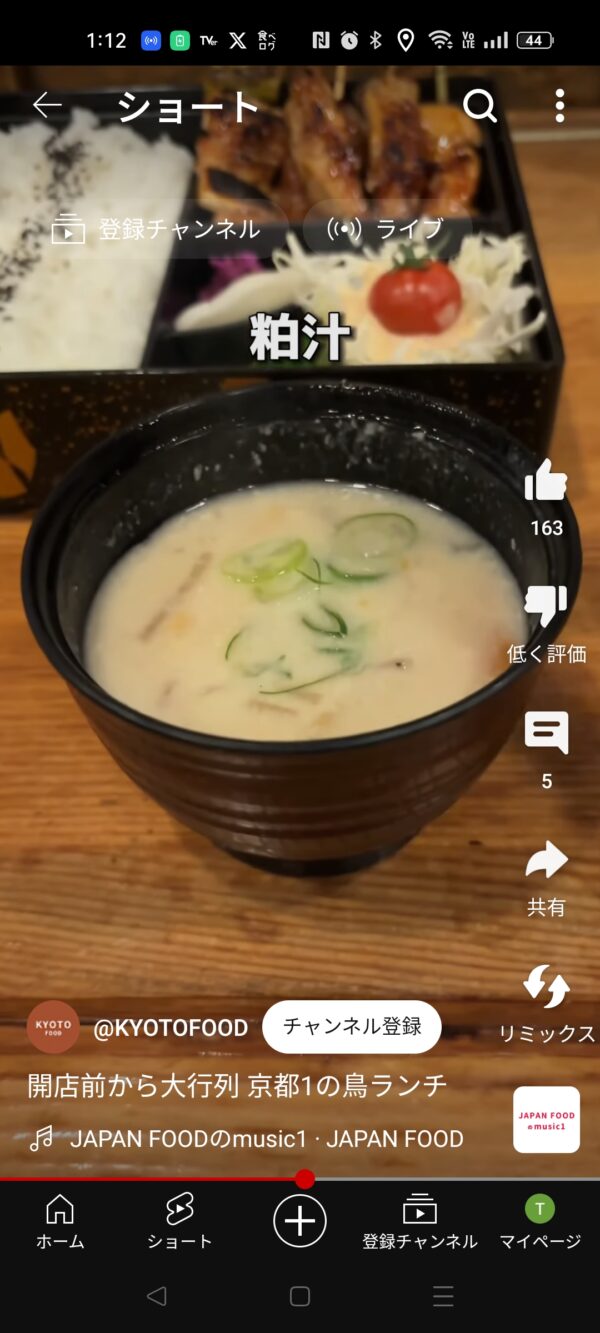
Task: Tap the system back button
Action: point(156,1296)
